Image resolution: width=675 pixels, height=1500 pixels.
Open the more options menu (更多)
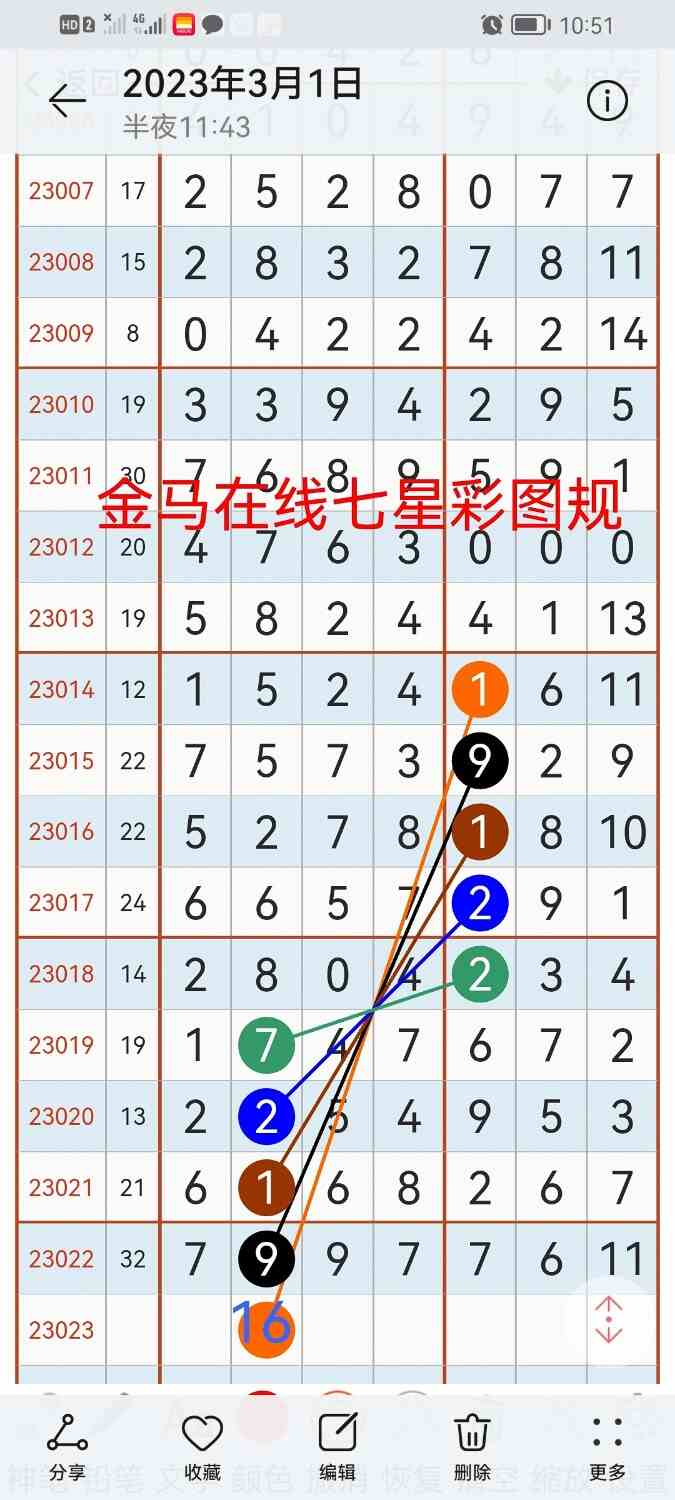(x=607, y=1446)
